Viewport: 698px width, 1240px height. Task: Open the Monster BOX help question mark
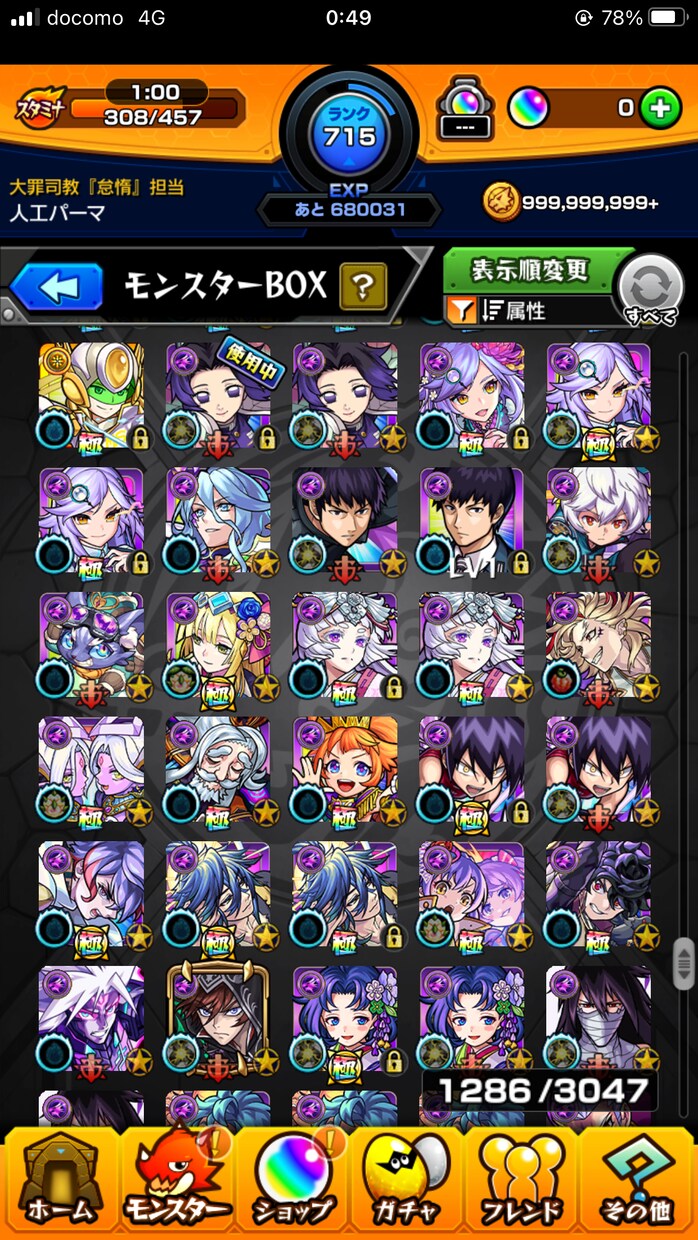(x=363, y=288)
